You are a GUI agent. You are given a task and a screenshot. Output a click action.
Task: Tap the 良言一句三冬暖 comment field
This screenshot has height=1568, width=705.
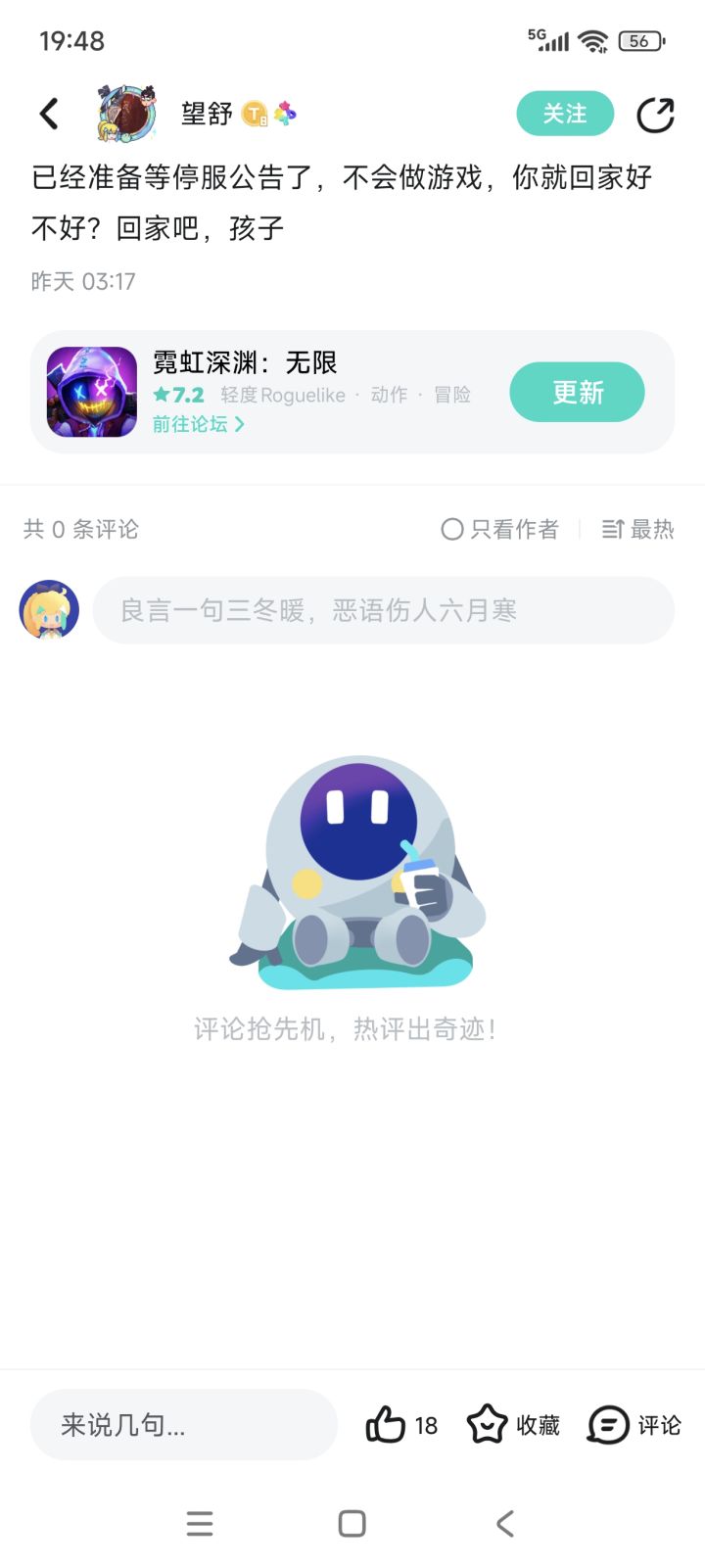tap(383, 610)
